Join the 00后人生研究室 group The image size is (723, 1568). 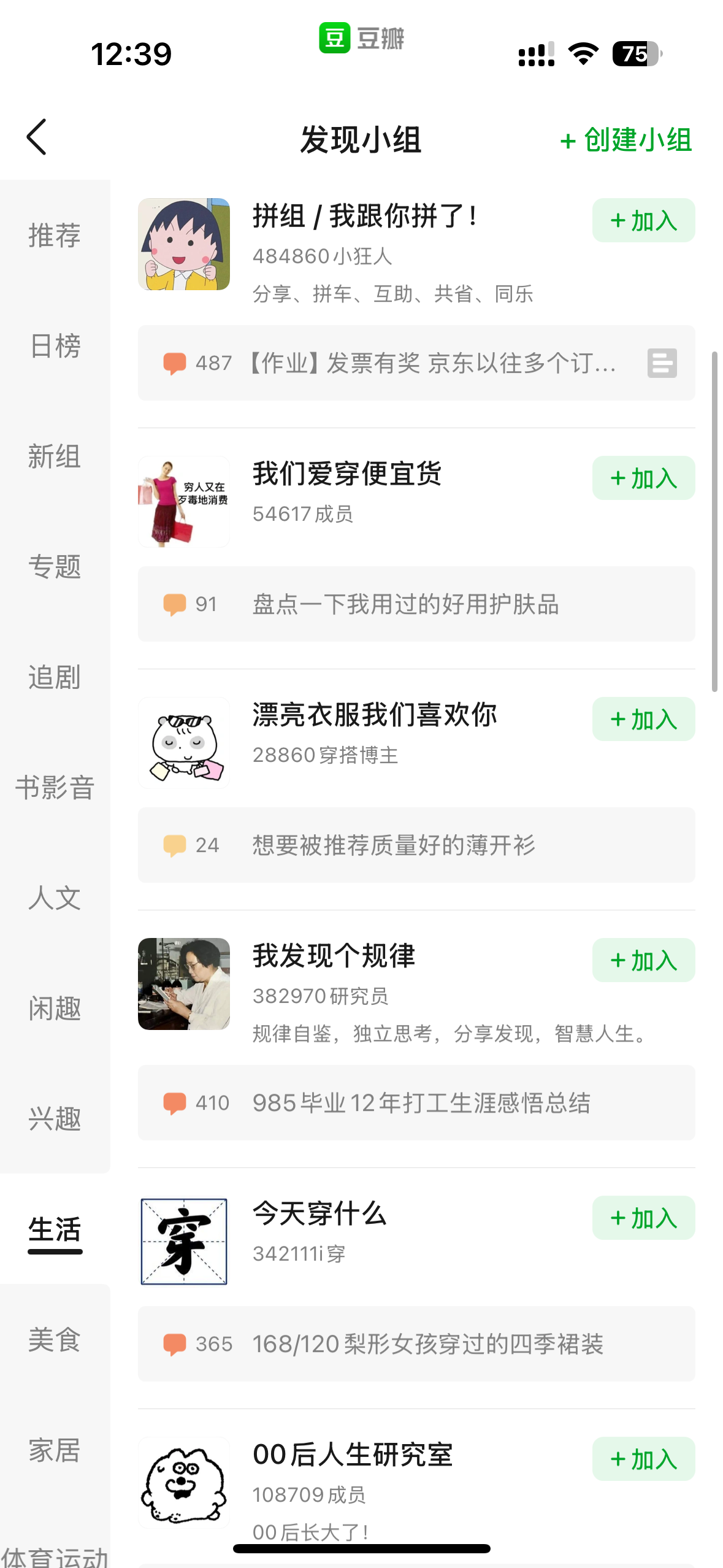pyautogui.click(x=643, y=1459)
